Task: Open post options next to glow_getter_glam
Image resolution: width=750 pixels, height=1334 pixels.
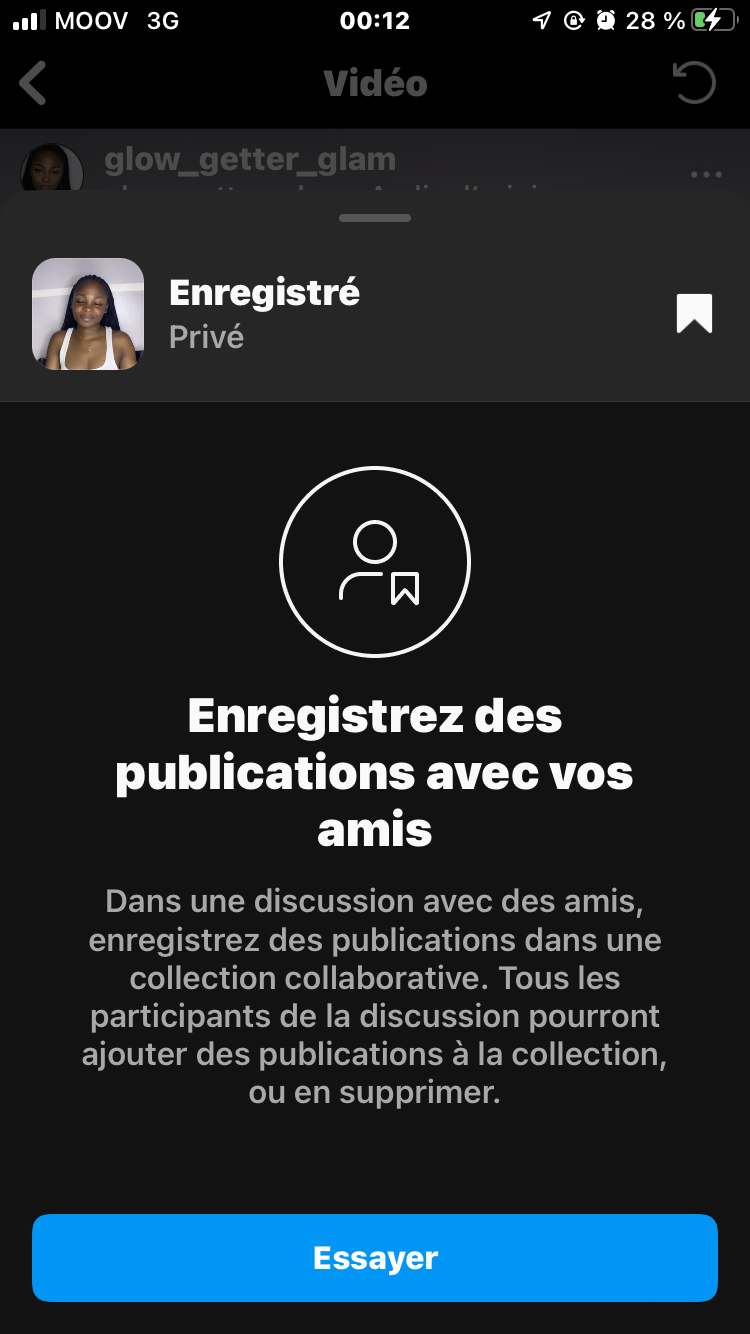Action: [x=706, y=174]
